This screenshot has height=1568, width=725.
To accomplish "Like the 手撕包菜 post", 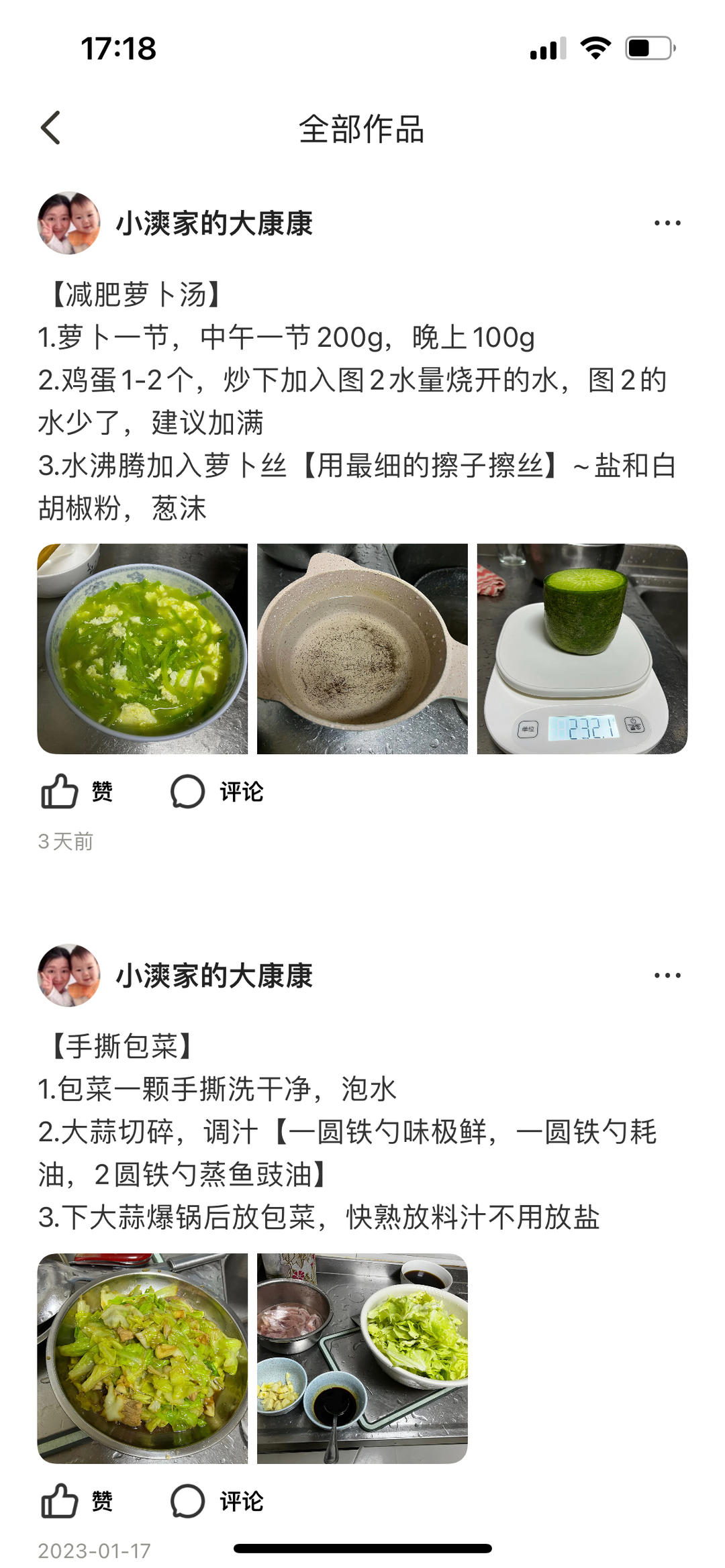I will (x=77, y=1500).
